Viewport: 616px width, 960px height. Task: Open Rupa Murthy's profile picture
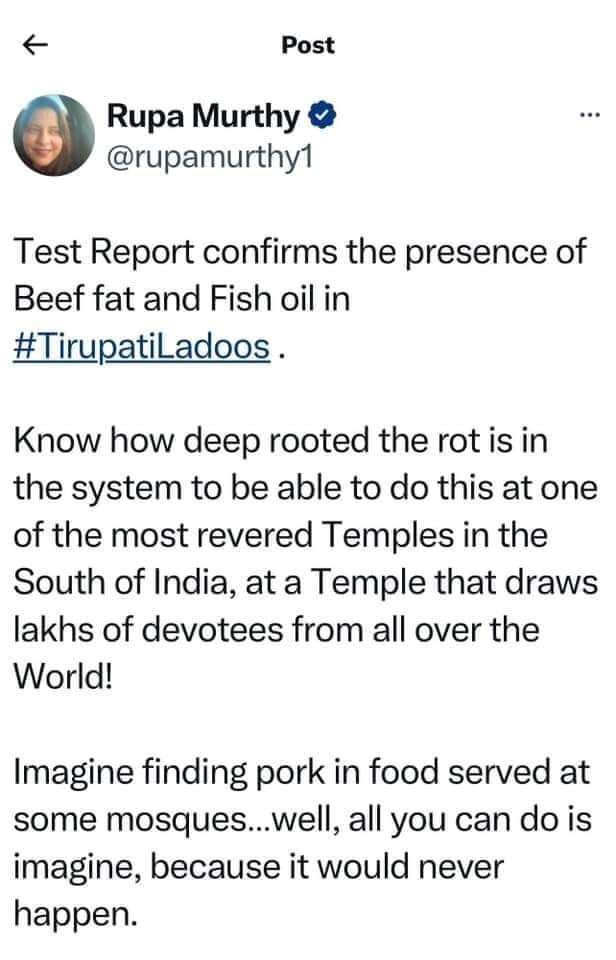tap(53, 135)
